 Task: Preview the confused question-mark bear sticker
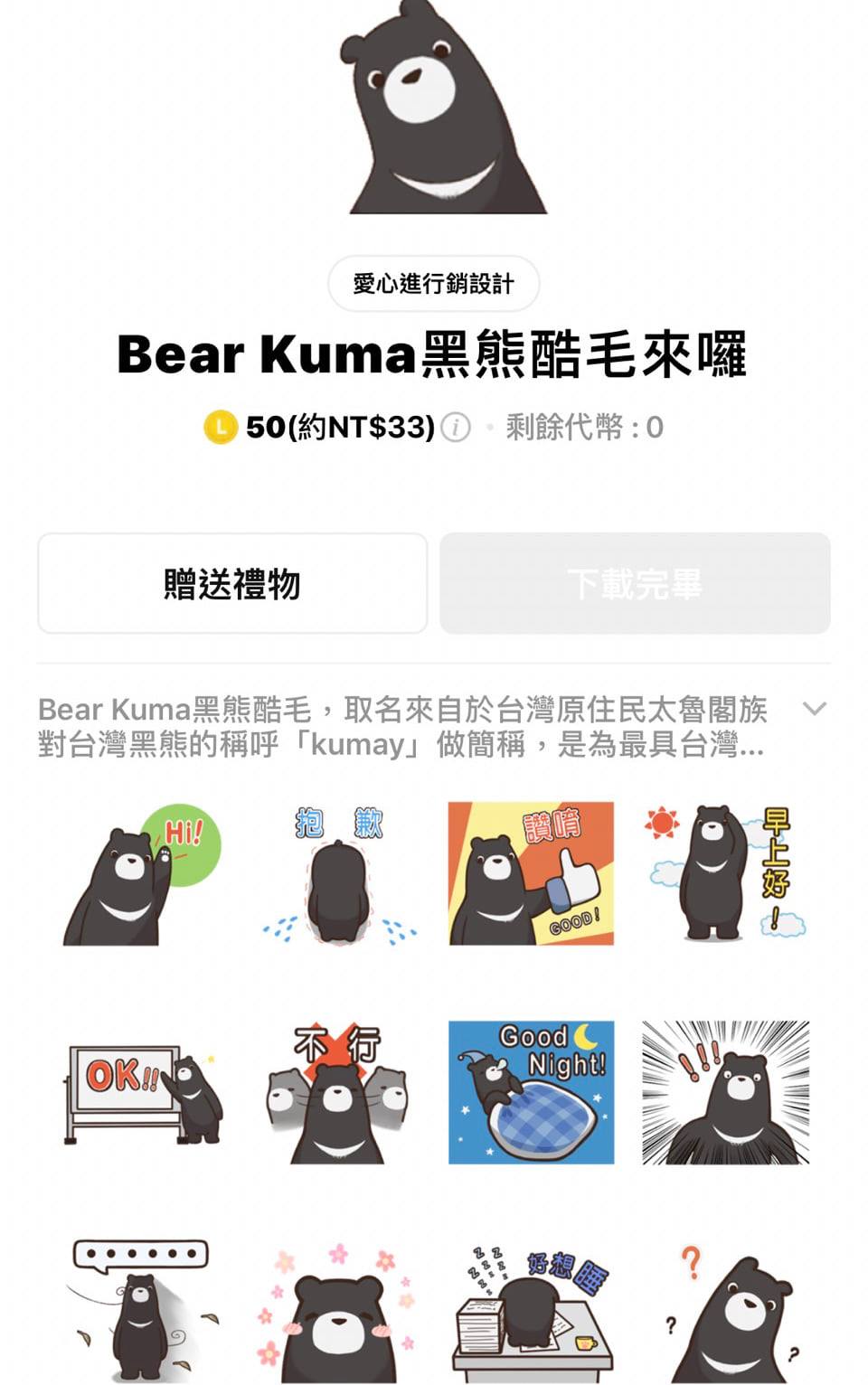coord(725,1311)
